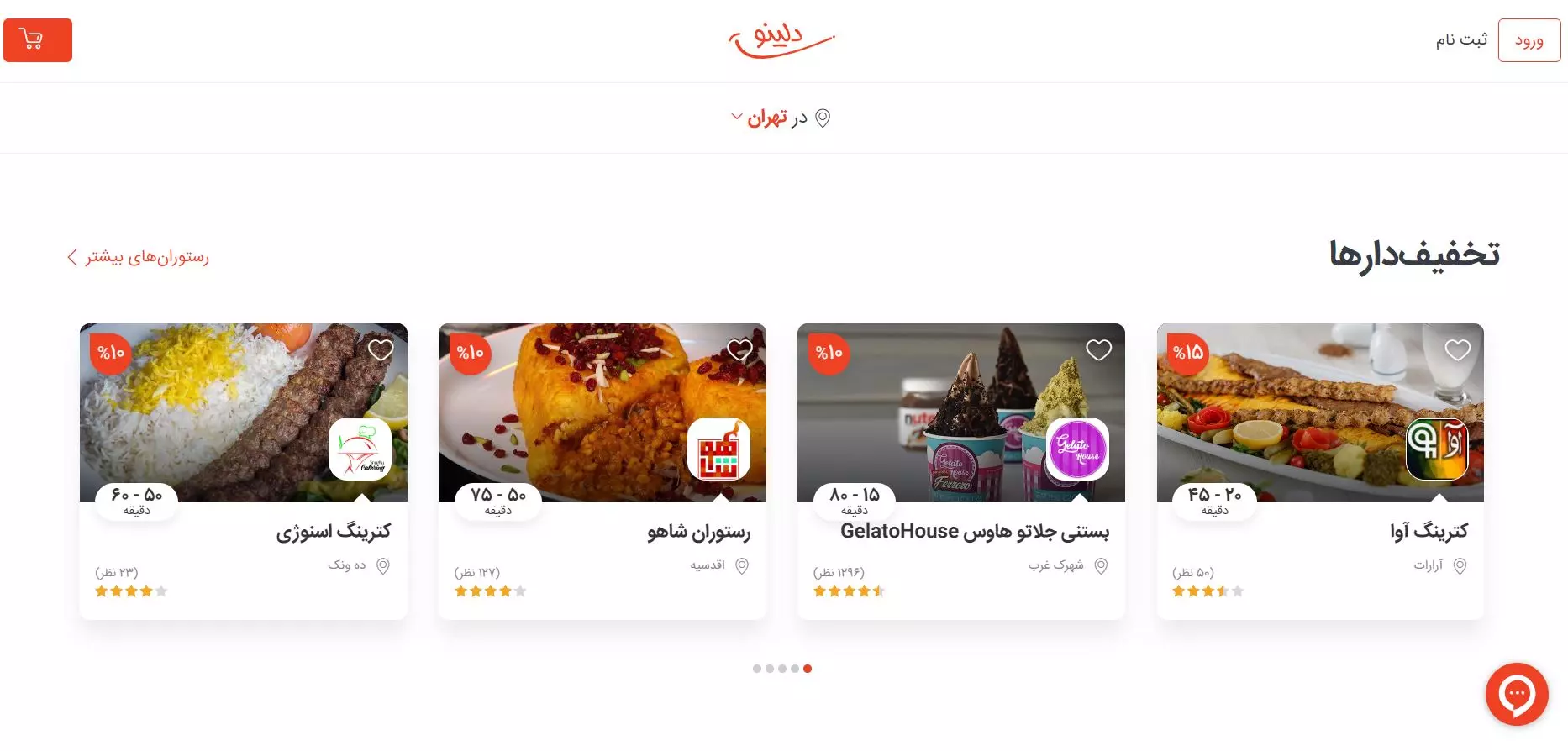Screen dimensions: 1568x751
Task: Open the shopping cart
Action: pos(37,40)
